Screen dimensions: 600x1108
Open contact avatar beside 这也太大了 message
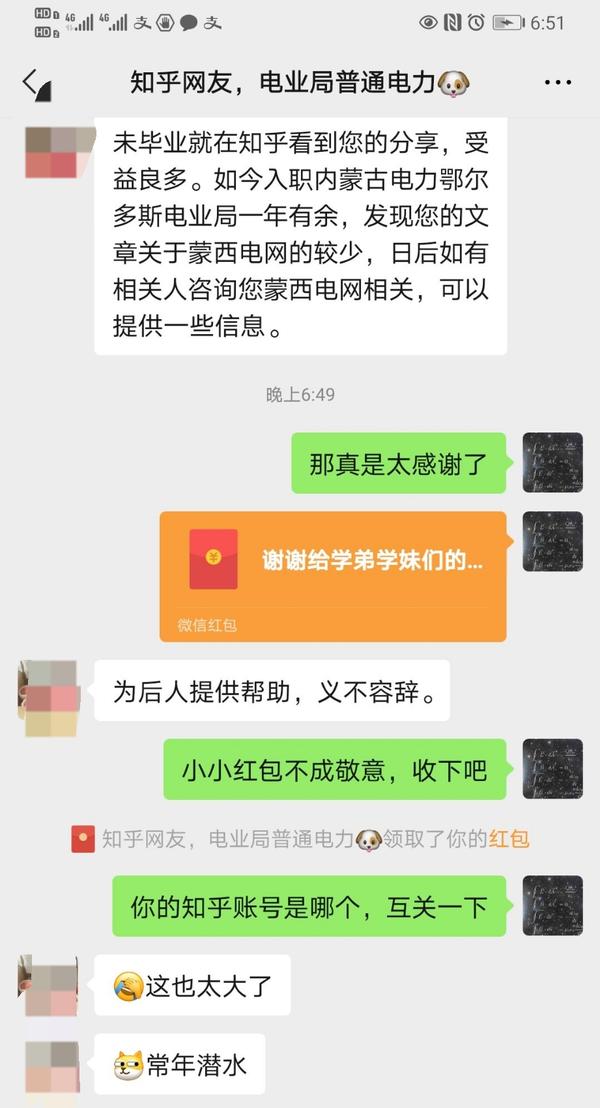(x=49, y=986)
